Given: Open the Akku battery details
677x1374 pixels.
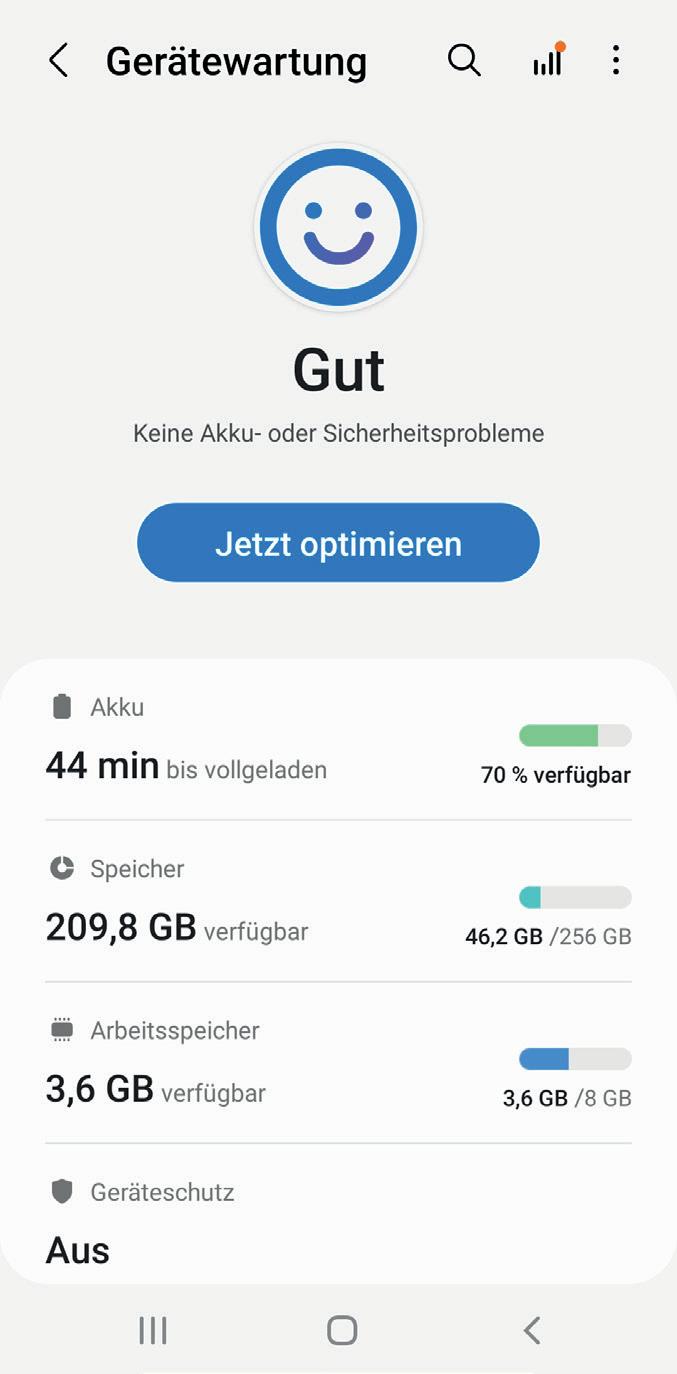Looking at the screenshot, I should (x=338, y=740).
